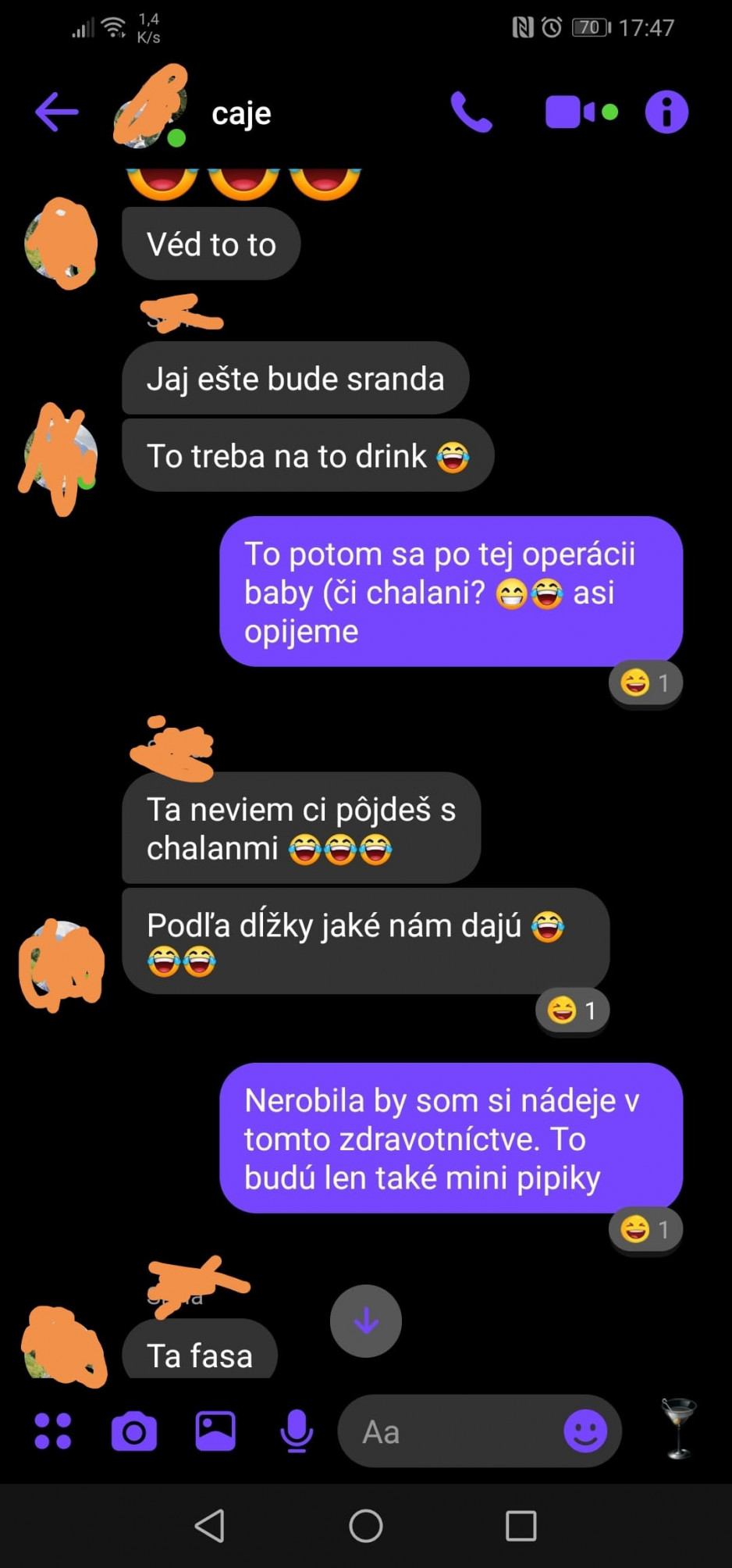
Task: Record a voice message
Action: (297, 1431)
